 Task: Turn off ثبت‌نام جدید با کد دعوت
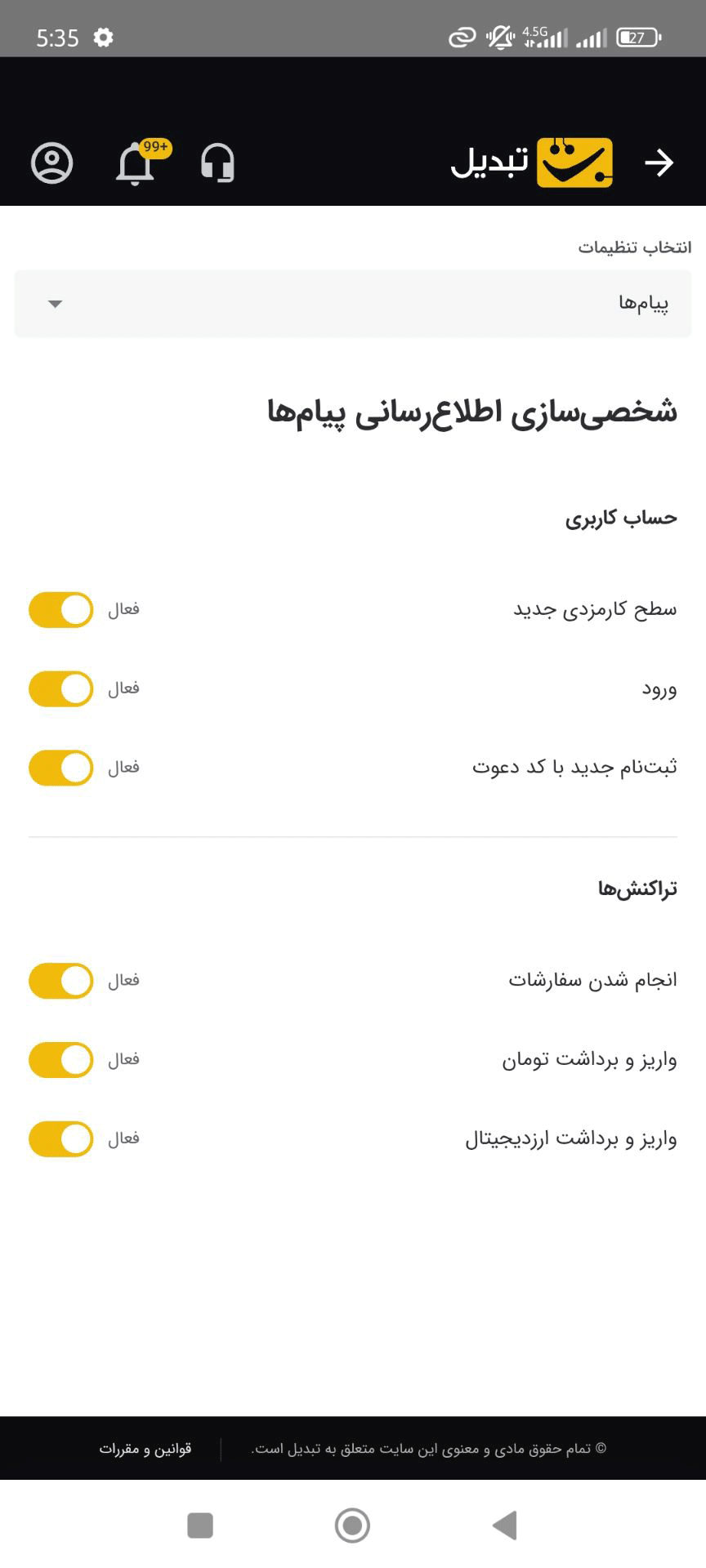tap(61, 768)
